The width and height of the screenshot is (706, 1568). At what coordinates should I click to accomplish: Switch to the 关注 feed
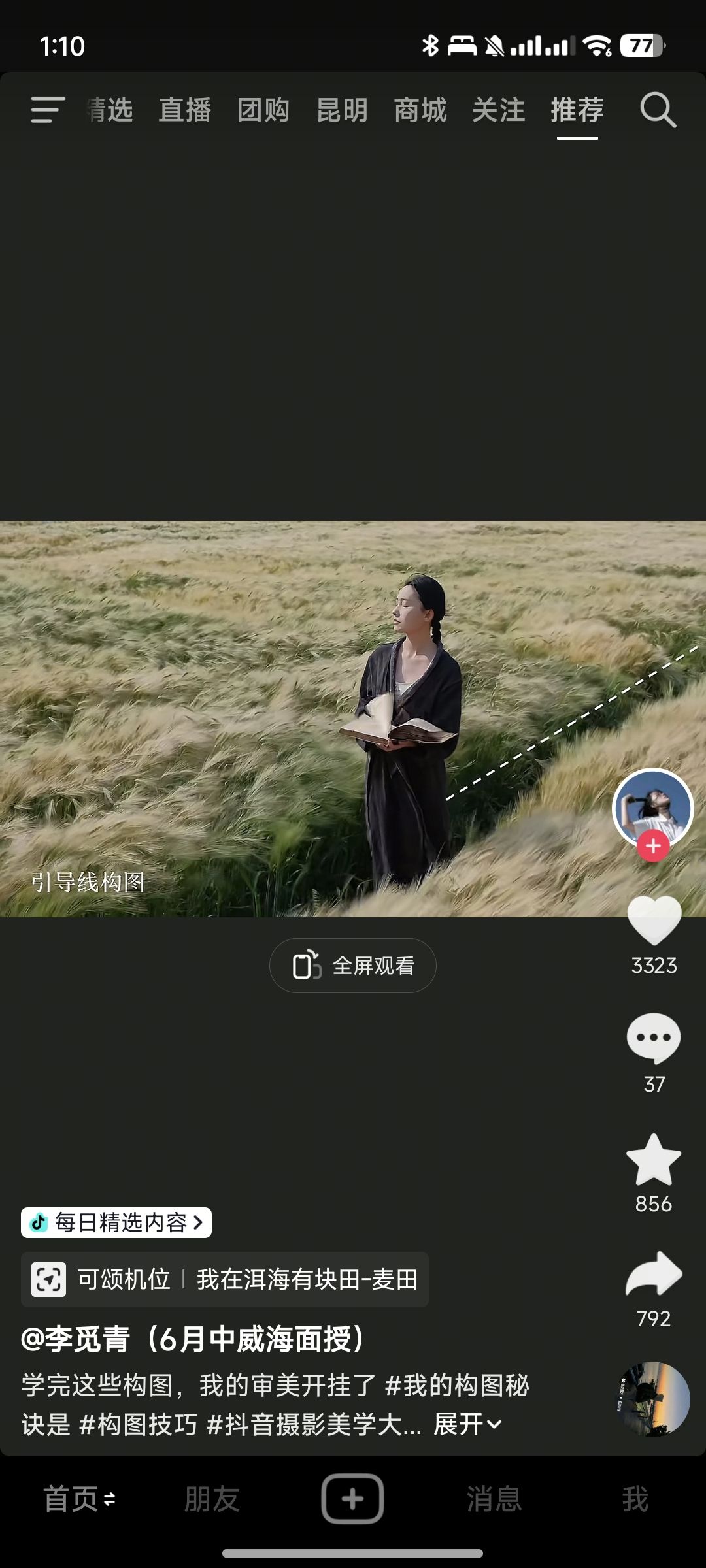pyautogui.click(x=499, y=110)
